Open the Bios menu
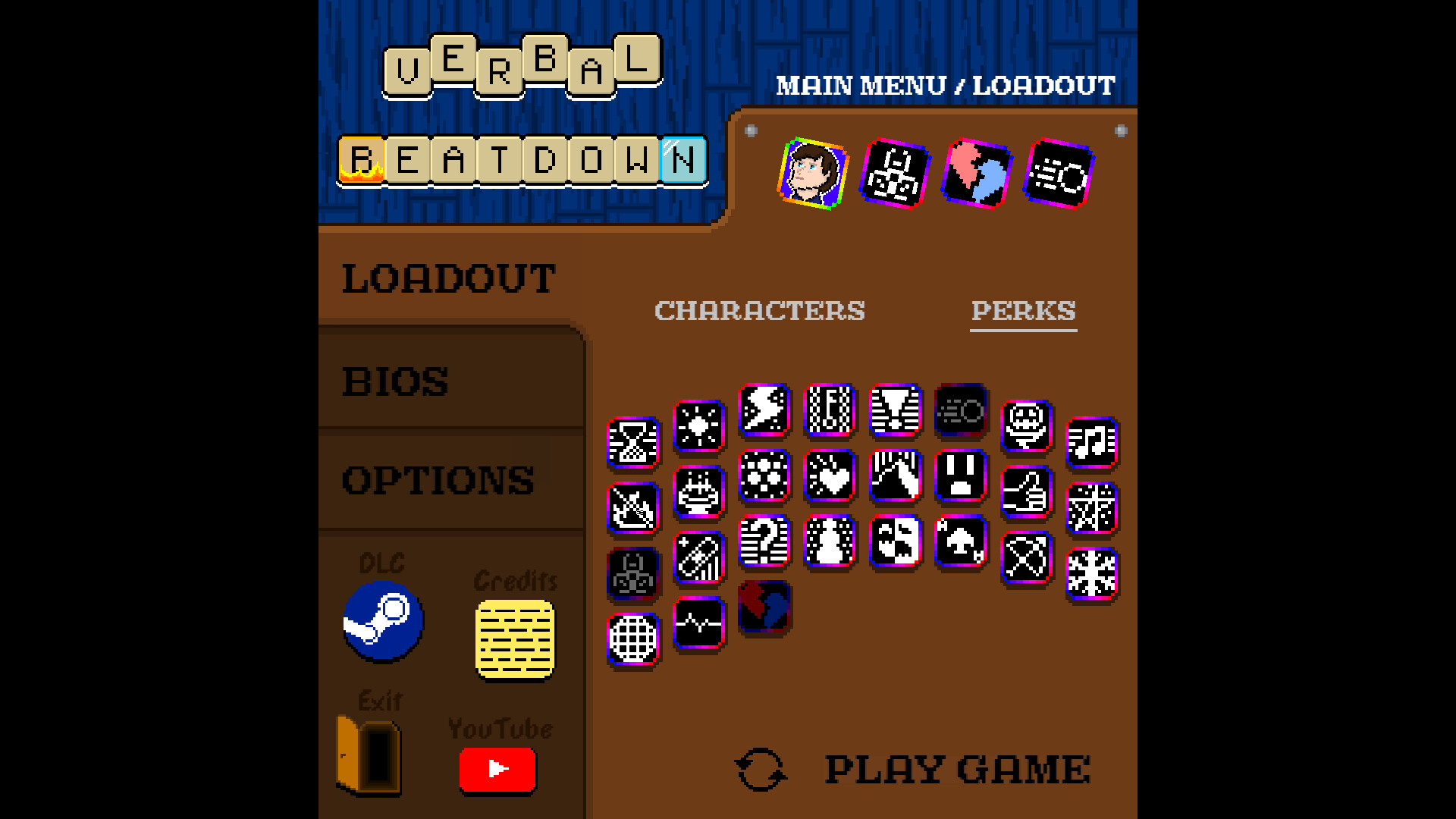The width and height of the screenshot is (1456, 819). tap(395, 381)
